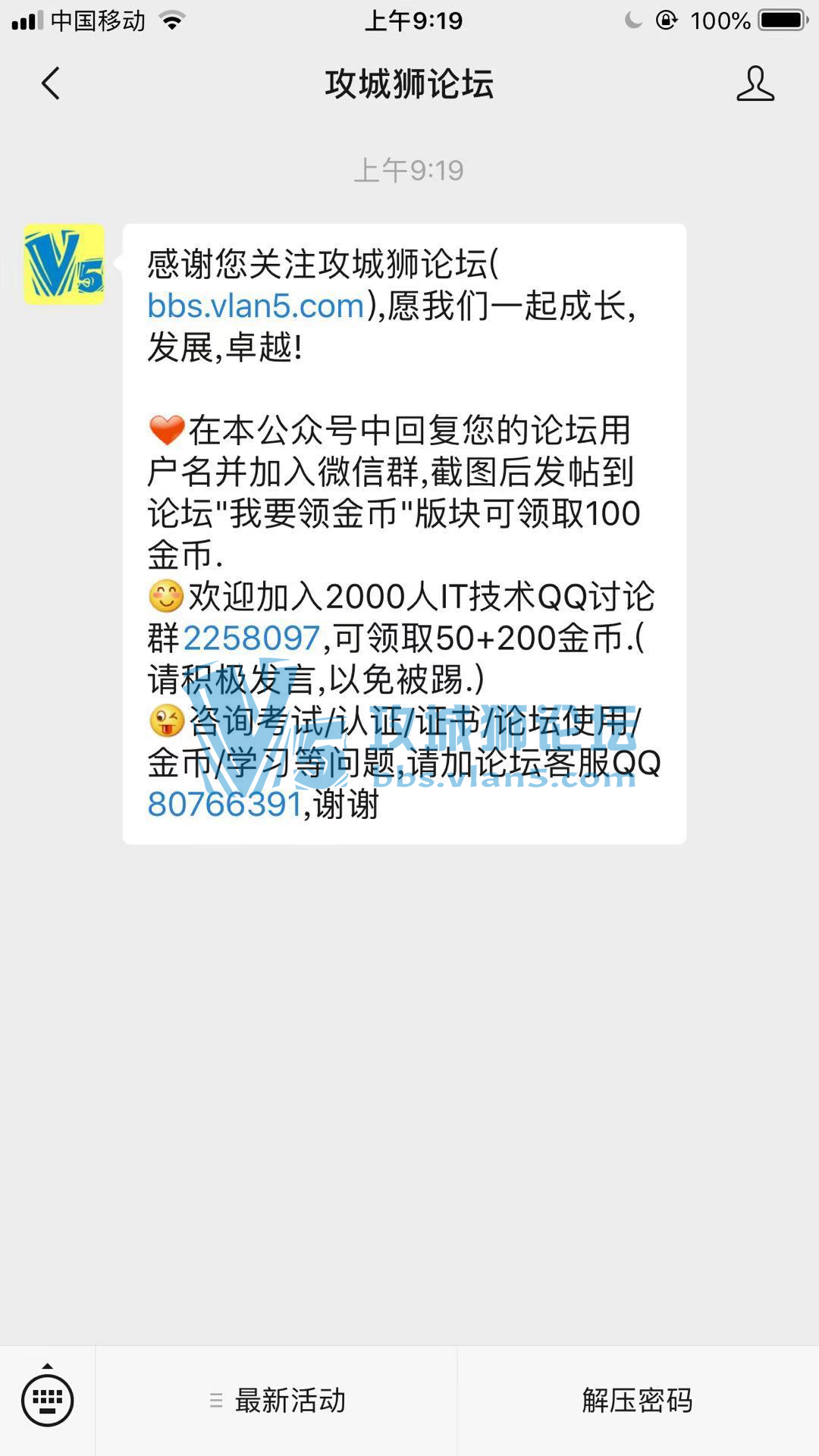Viewport: 819px width, 1456px height.
Task: Open the 最新活动 menu
Action: [277, 1401]
